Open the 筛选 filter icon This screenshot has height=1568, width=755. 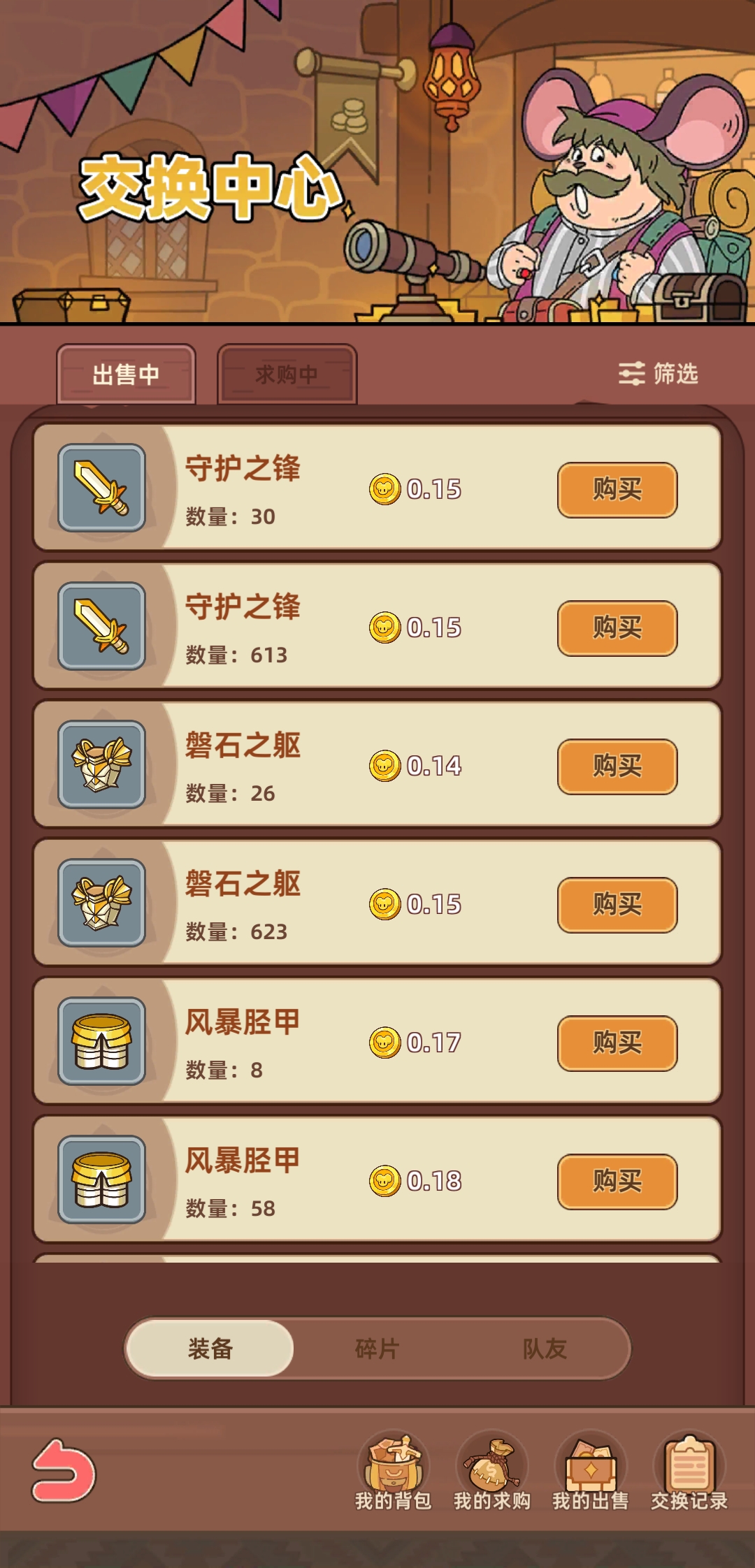[632, 375]
